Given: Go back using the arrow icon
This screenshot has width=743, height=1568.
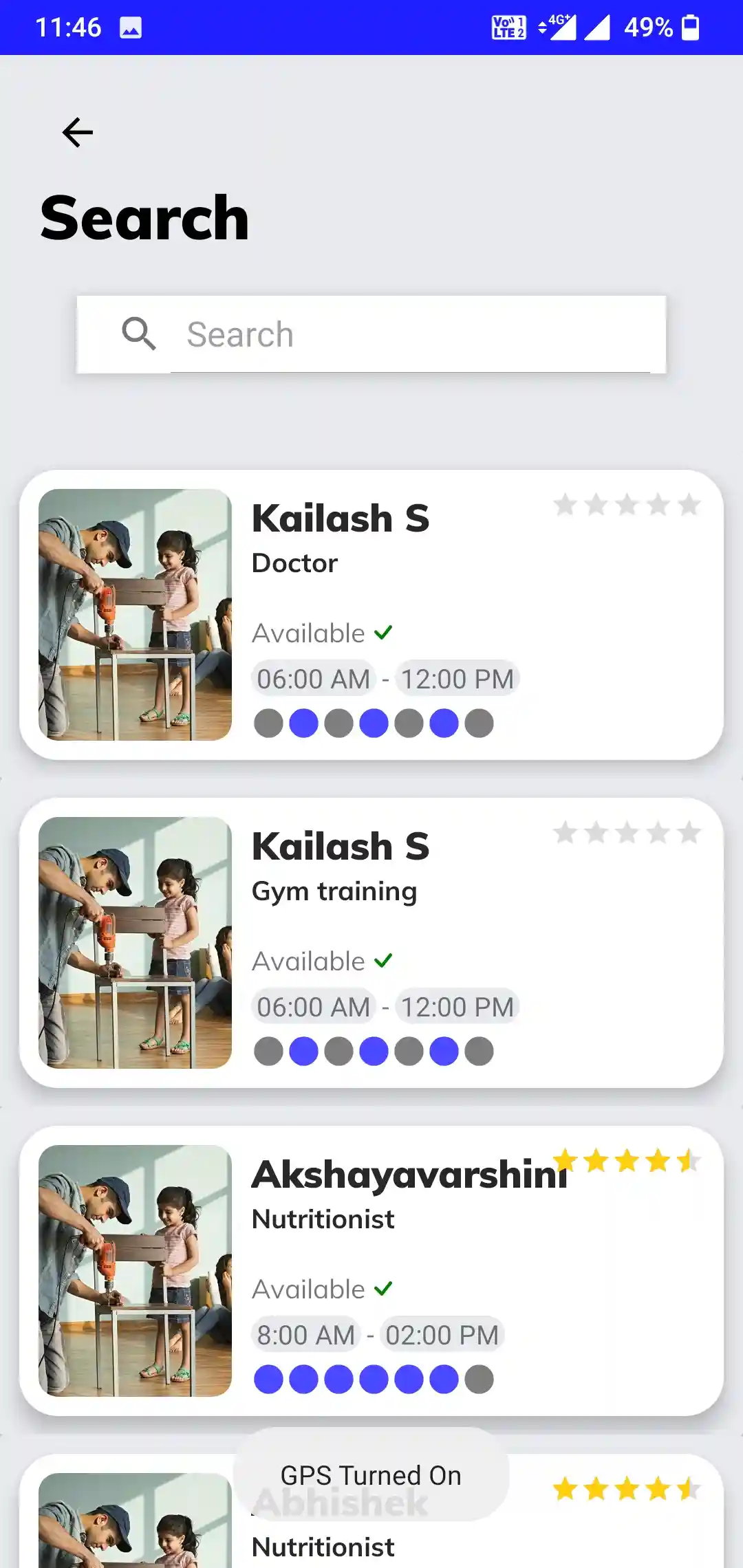Looking at the screenshot, I should (78, 132).
